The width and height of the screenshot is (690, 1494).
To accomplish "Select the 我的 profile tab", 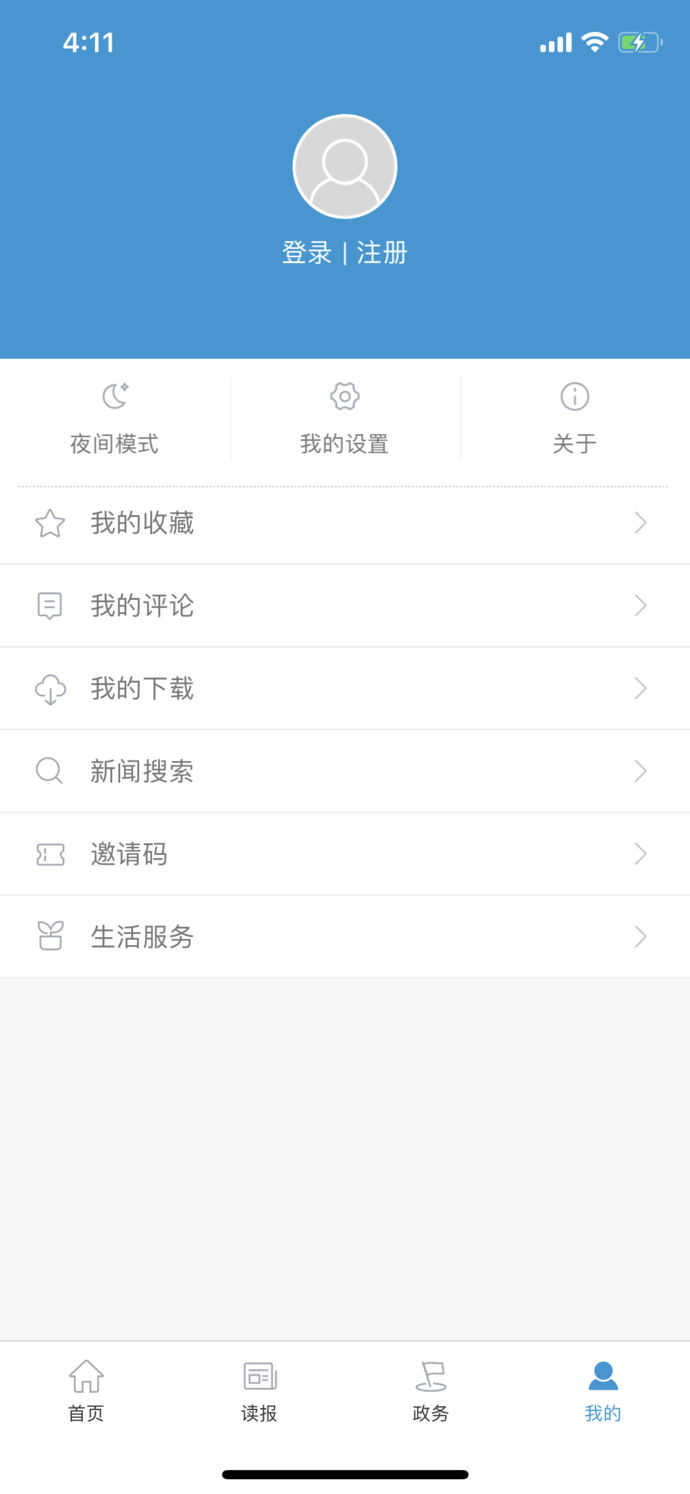I will (603, 1391).
